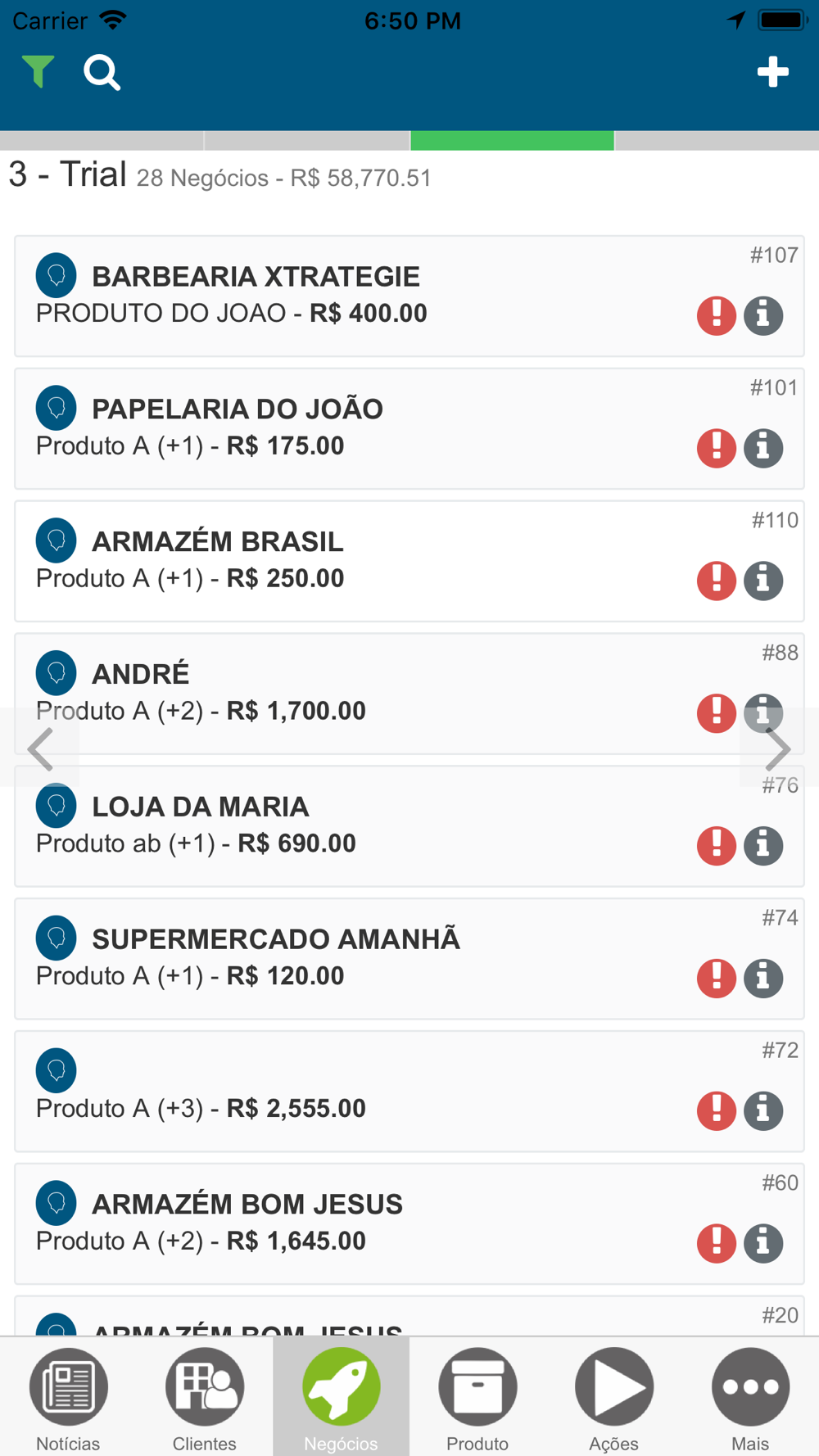Switch to the Clientes tab
This screenshot has height=1456, width=819.
point(205,1398)
